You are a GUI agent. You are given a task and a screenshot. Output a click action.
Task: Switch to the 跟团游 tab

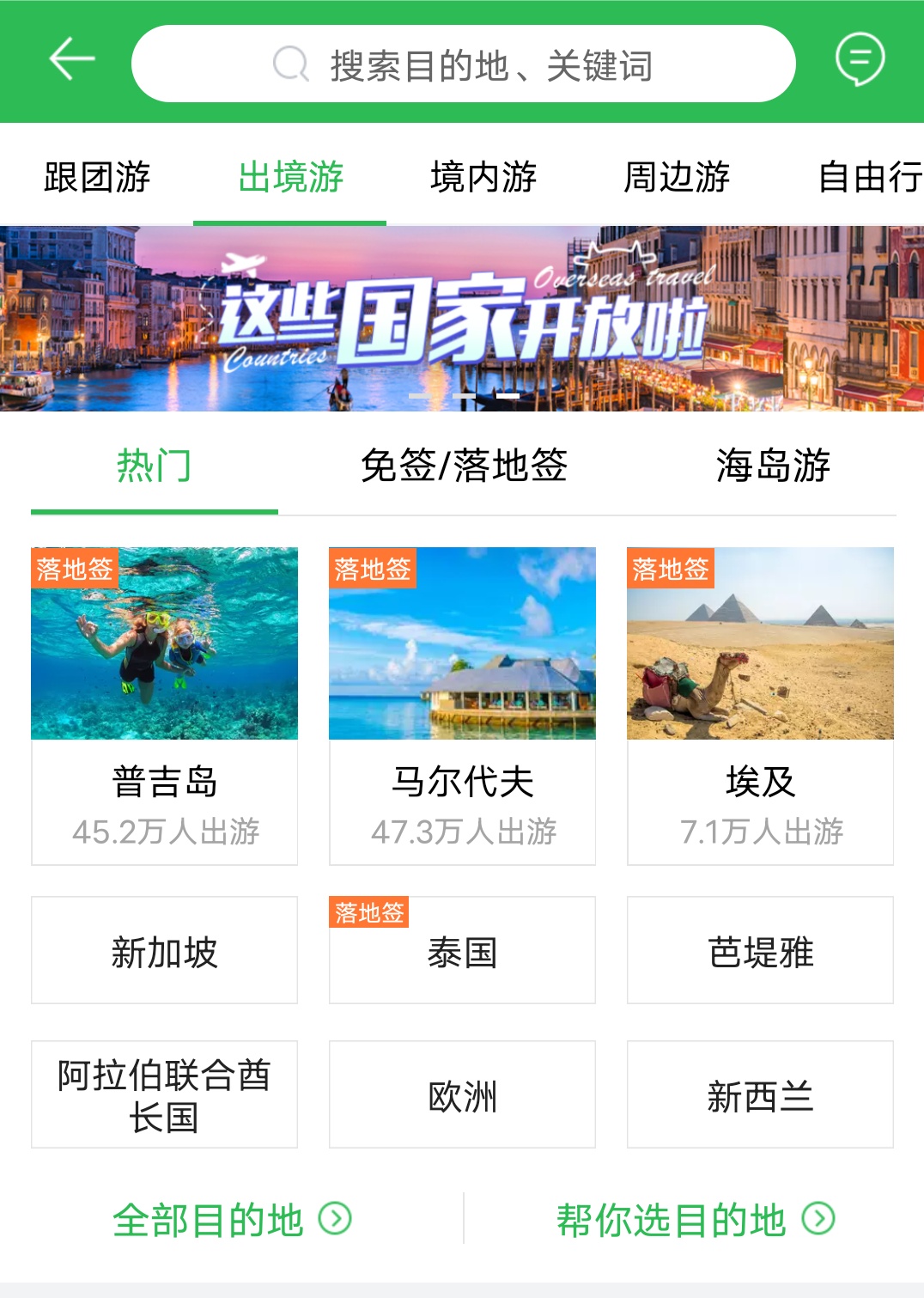pyautogui.click(x=97, y=178)
